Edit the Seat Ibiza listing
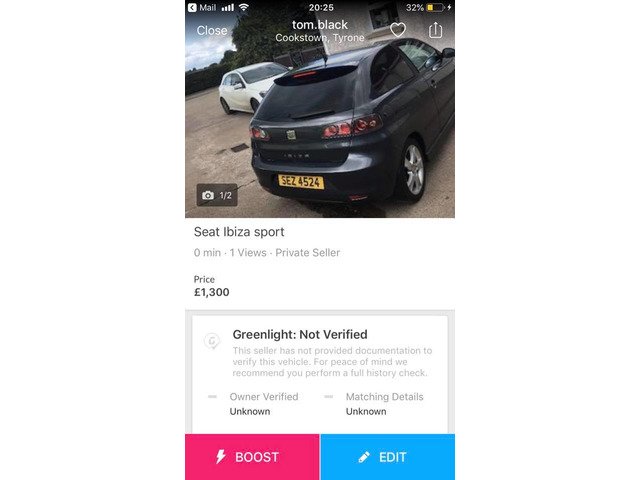640x480 pixels. tap(387, 457)
